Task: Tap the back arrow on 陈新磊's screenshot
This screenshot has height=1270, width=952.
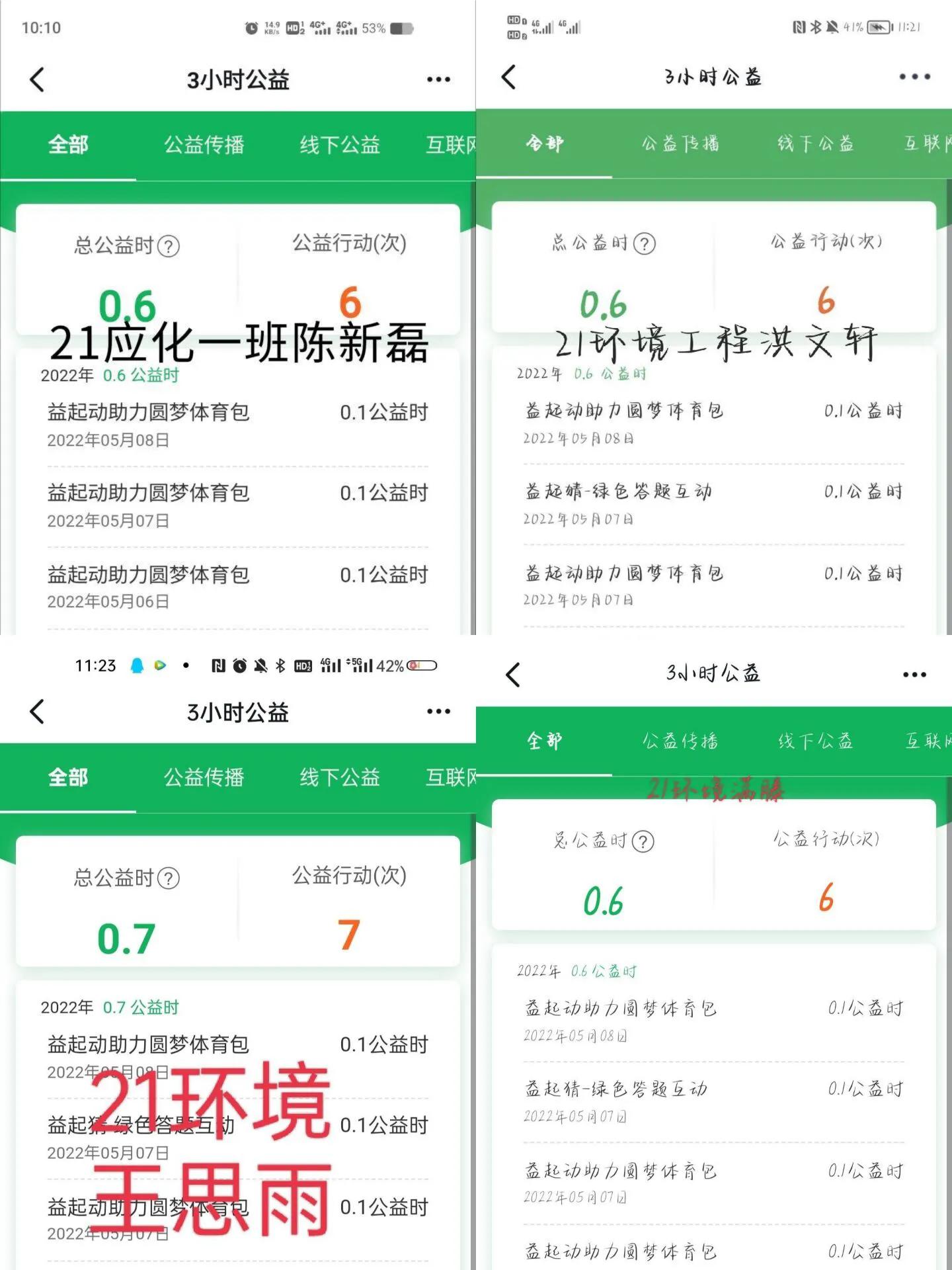Action: (x=36, y=78)
